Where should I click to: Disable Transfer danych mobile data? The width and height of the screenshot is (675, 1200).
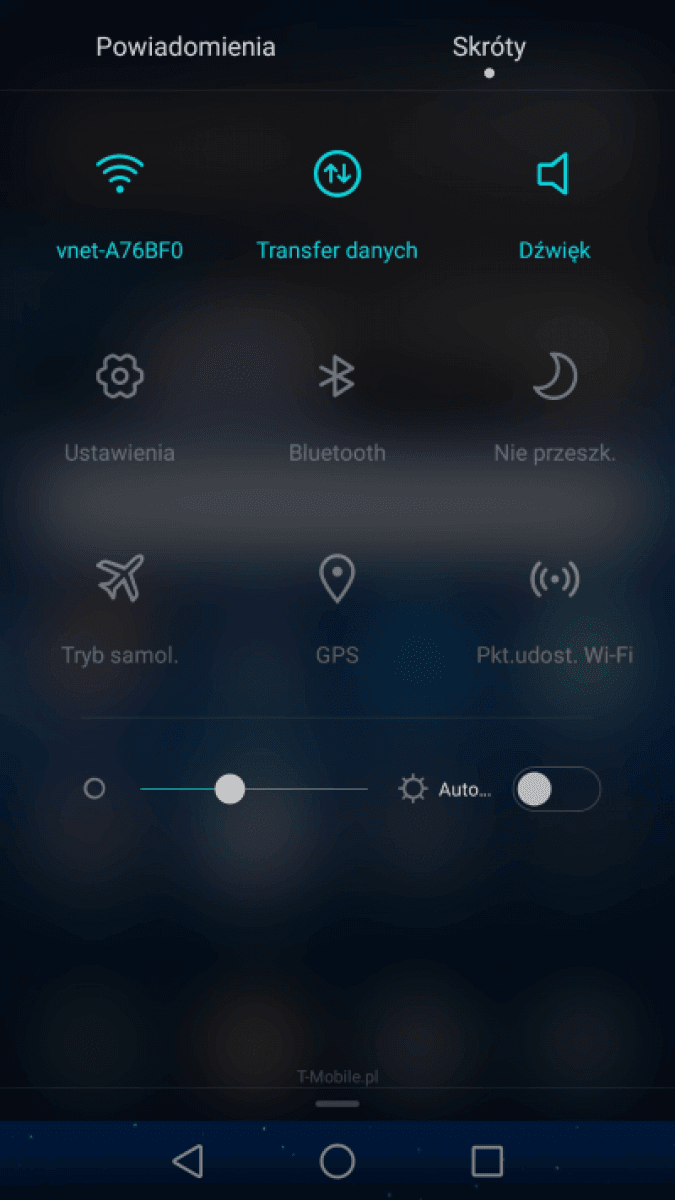pos(337,175)
